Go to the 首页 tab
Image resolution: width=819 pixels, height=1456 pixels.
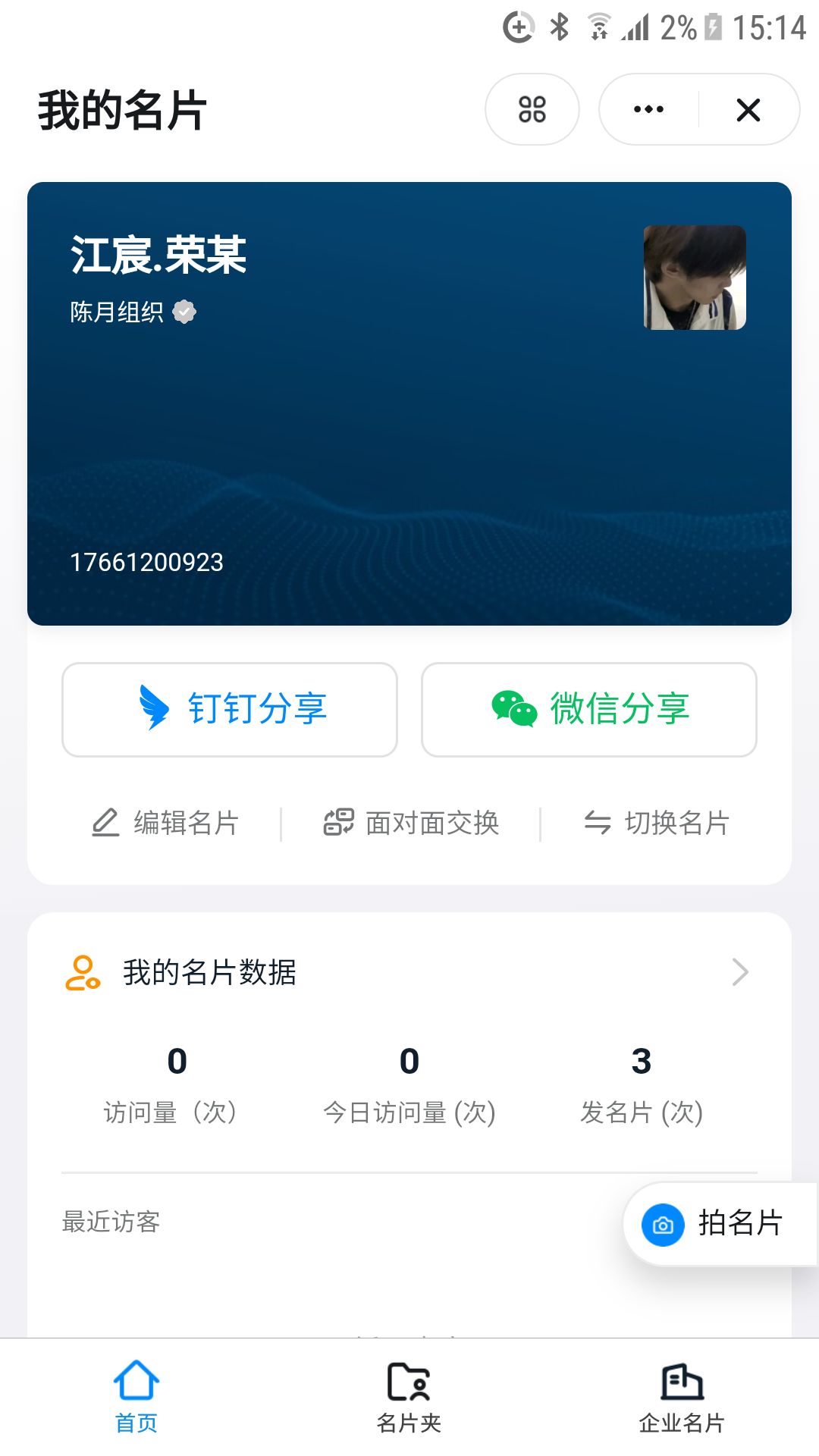(x=136, y=1397)
